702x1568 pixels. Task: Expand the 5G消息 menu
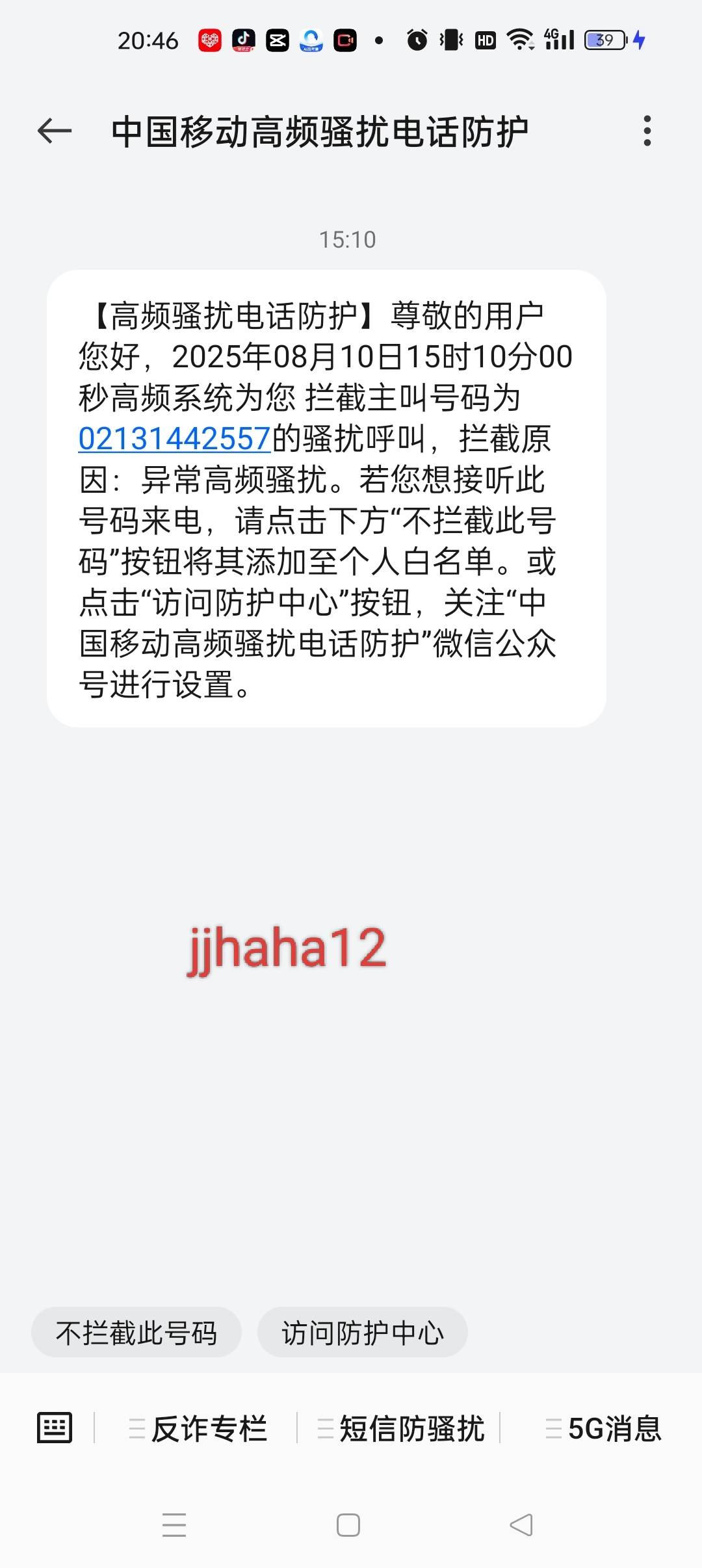tap(603, 1428)
